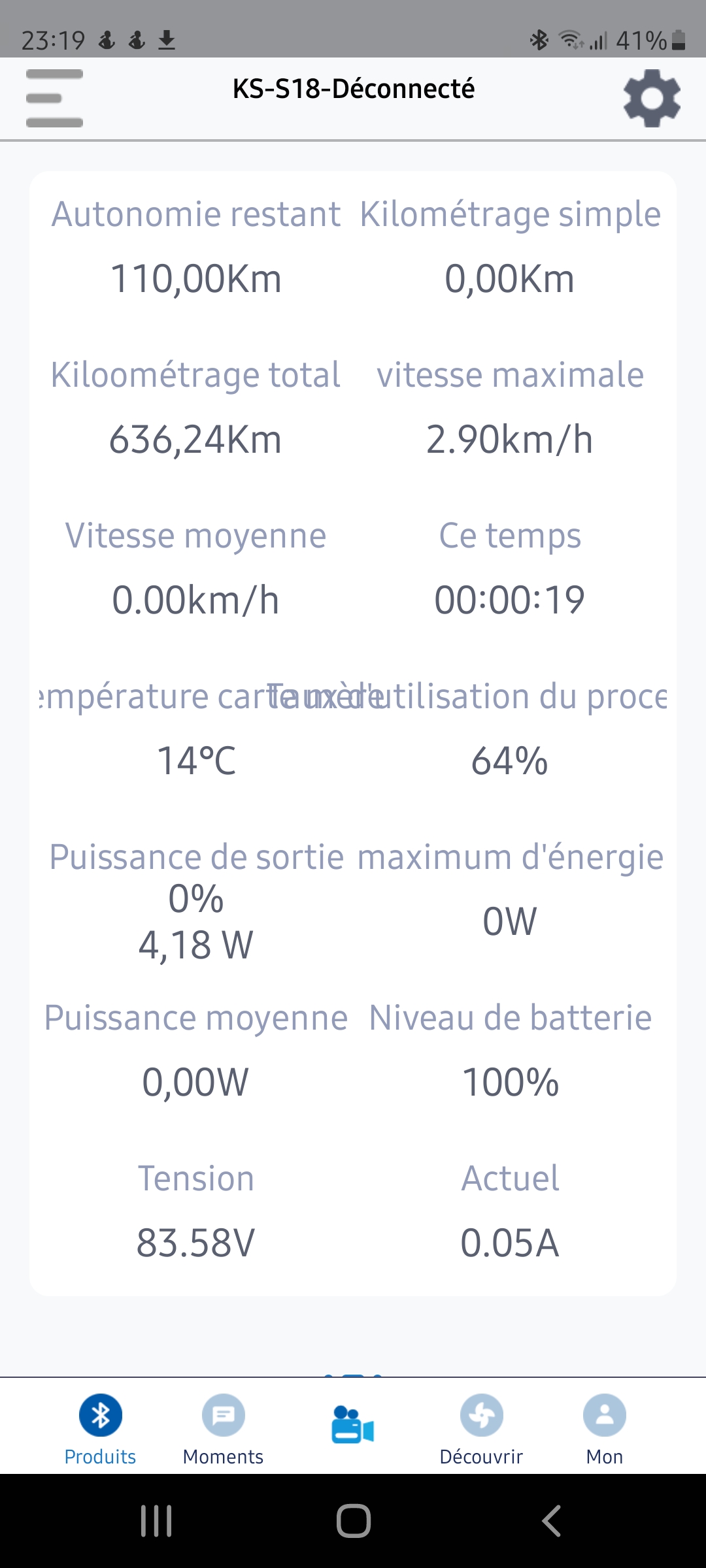The image size is (706, 1568).
Task: Tap the system back button
Action: [x=551, y=1520]
